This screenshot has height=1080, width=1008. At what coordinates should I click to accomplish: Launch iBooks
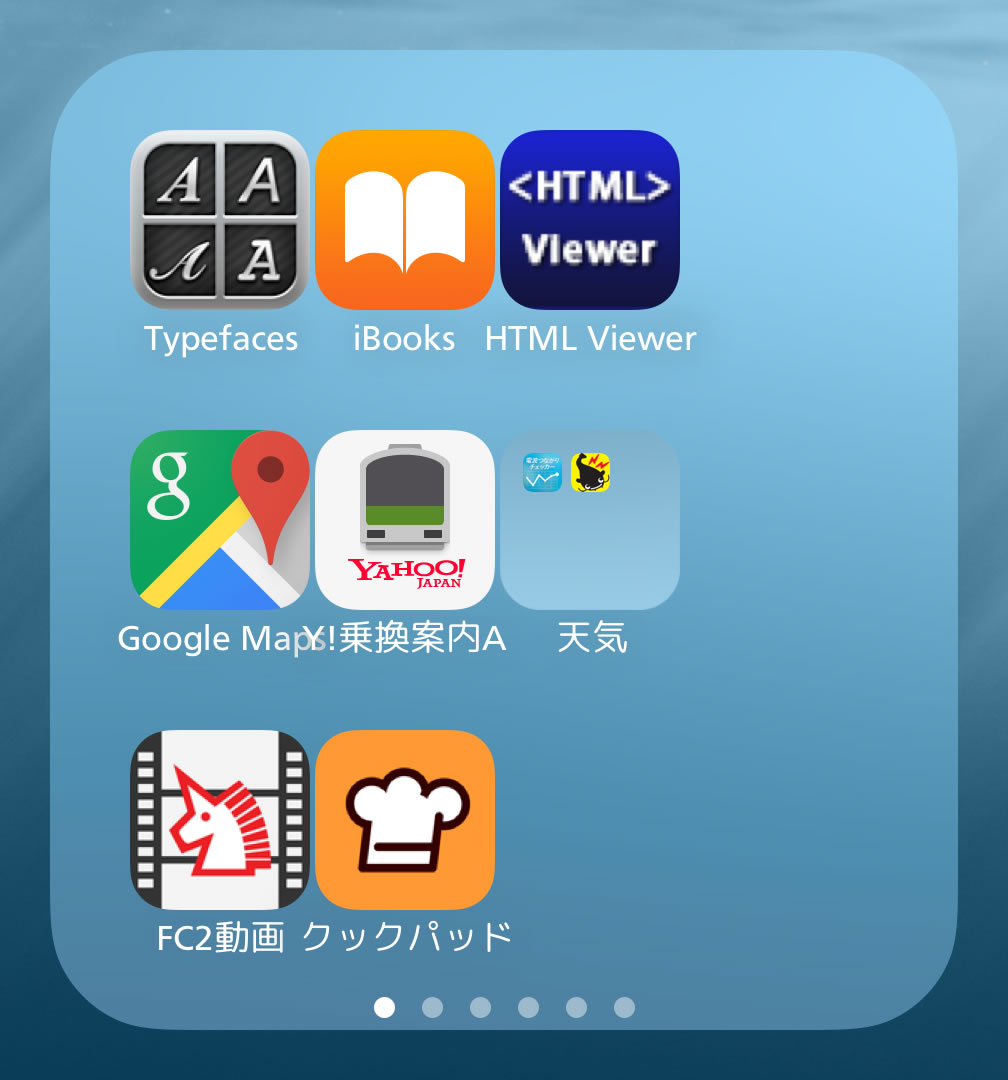[x=405, y=220]
